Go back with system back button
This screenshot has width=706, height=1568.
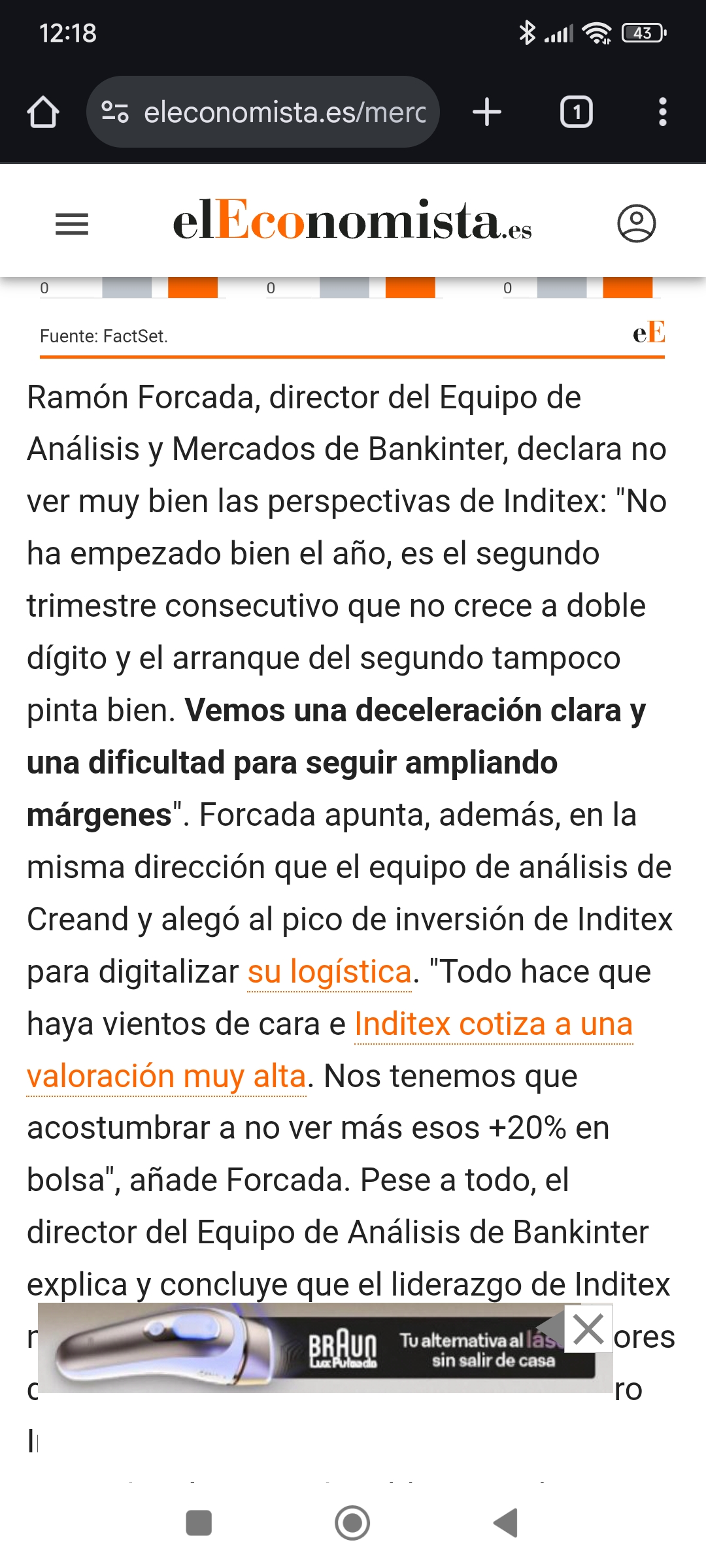point(505,1523)
